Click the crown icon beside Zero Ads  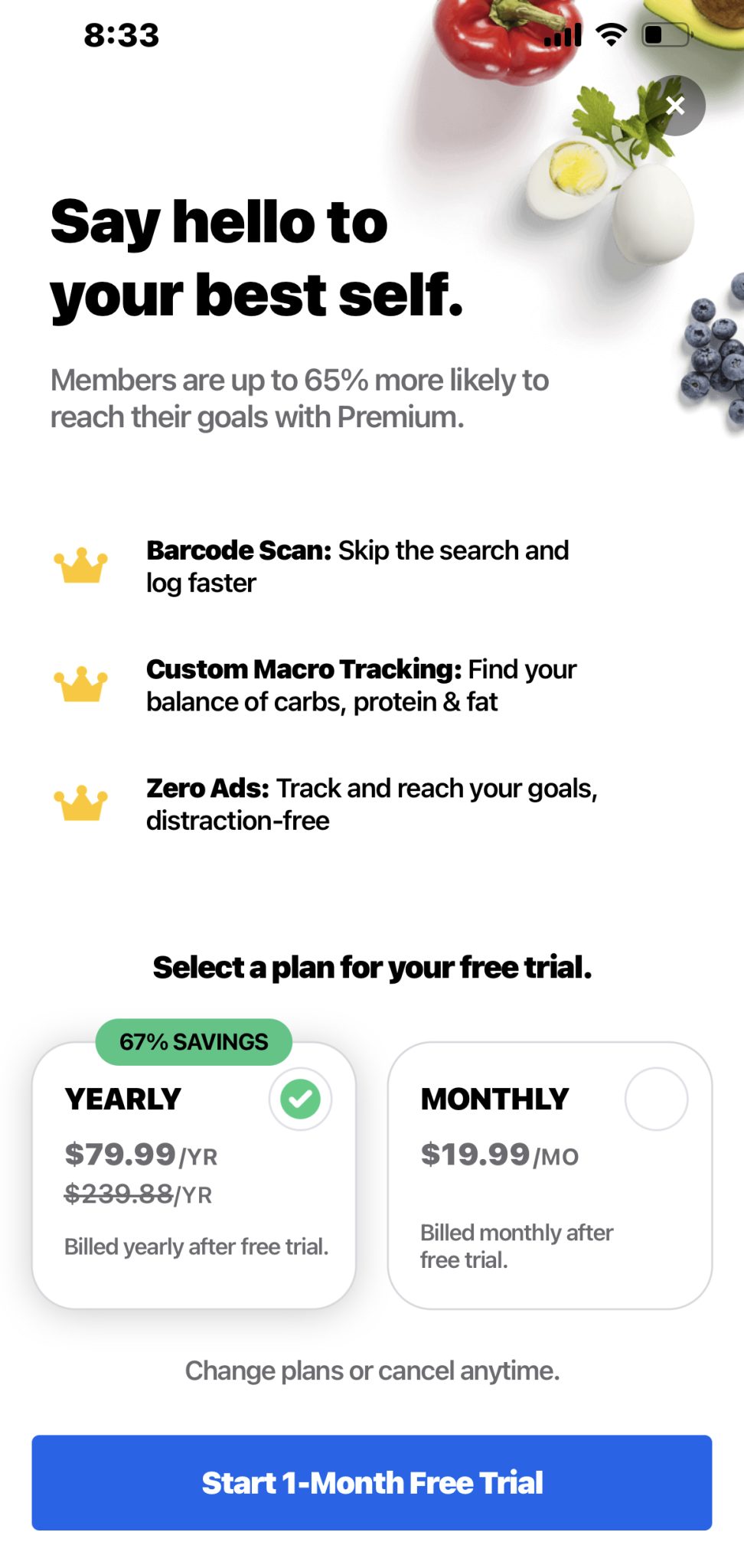(82, 802)
